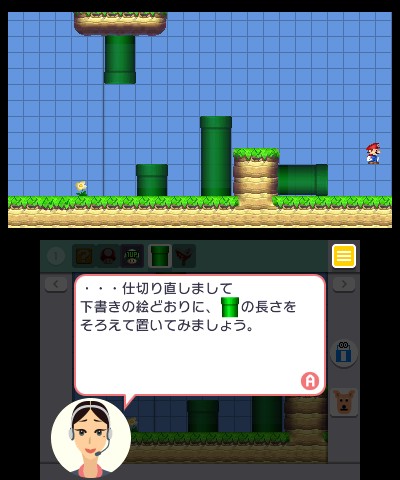Select the green pipe in the palette

(160, 256)
